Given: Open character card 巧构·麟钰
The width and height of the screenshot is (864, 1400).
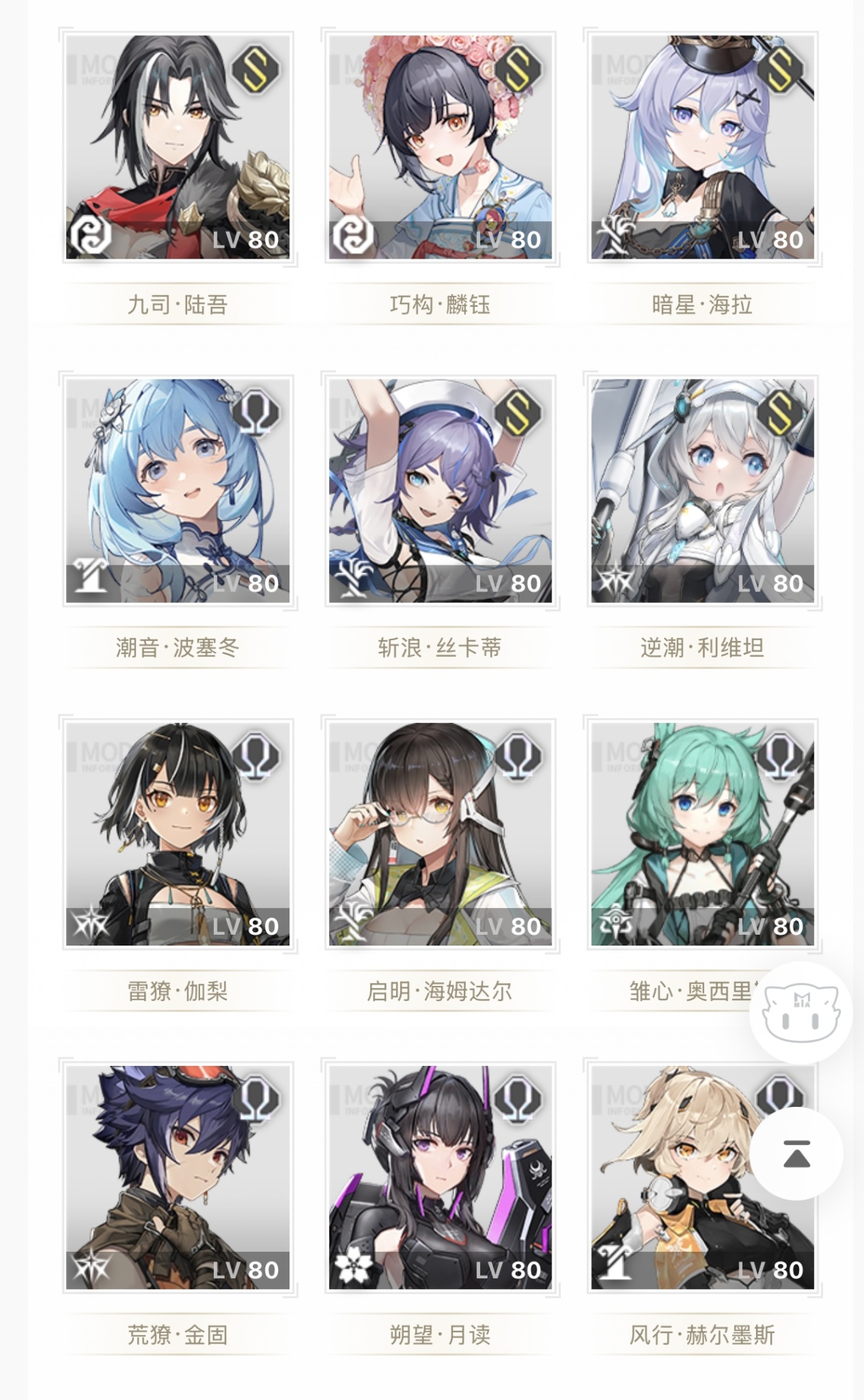Looking at the screenshot, I should coord(440,148).
